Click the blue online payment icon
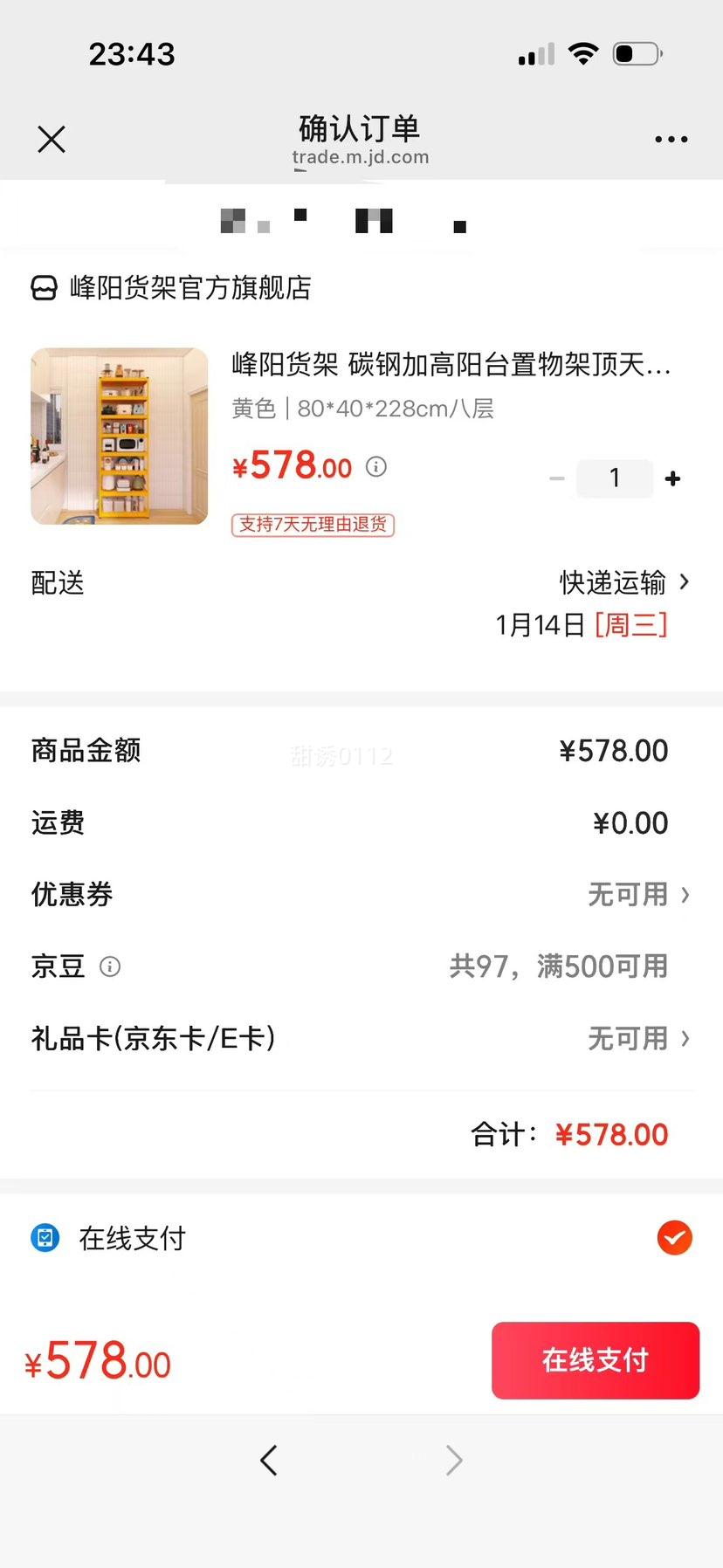The image size is (723, 1568). coord(45,1237)
